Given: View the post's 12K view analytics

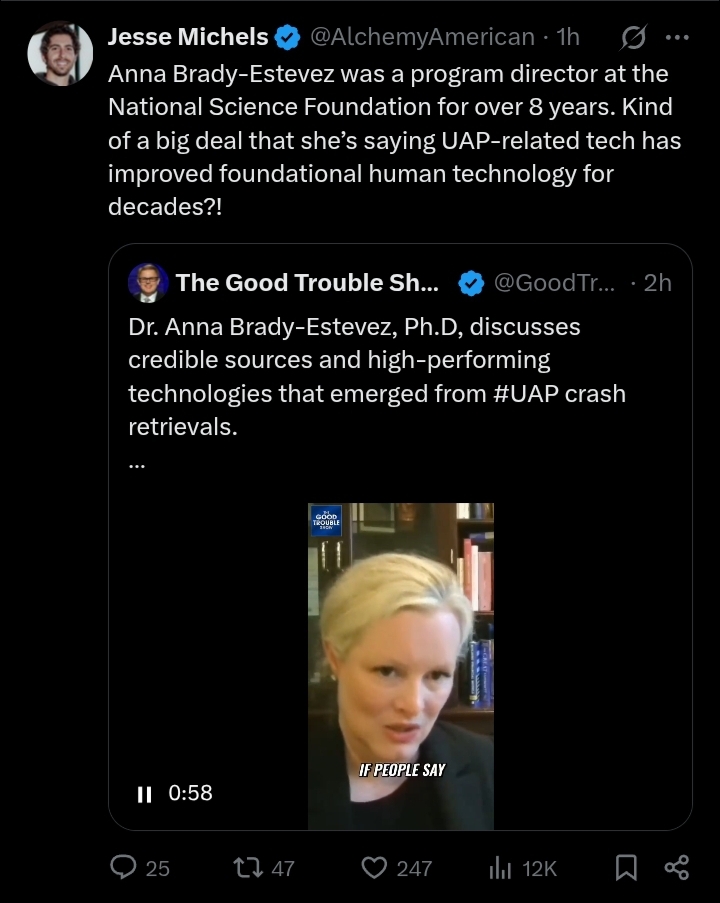Looking at the screenshot, I should click(x=500, y=868).
